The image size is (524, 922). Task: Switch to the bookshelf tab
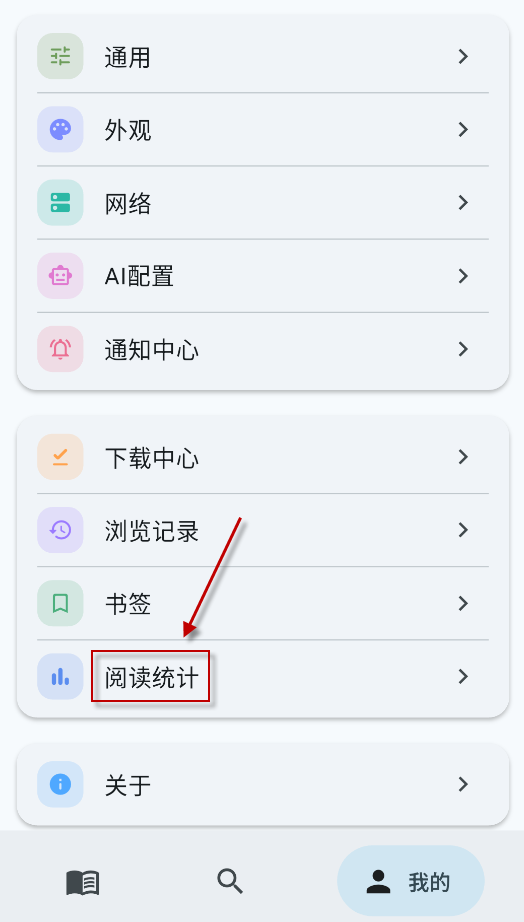83,882
